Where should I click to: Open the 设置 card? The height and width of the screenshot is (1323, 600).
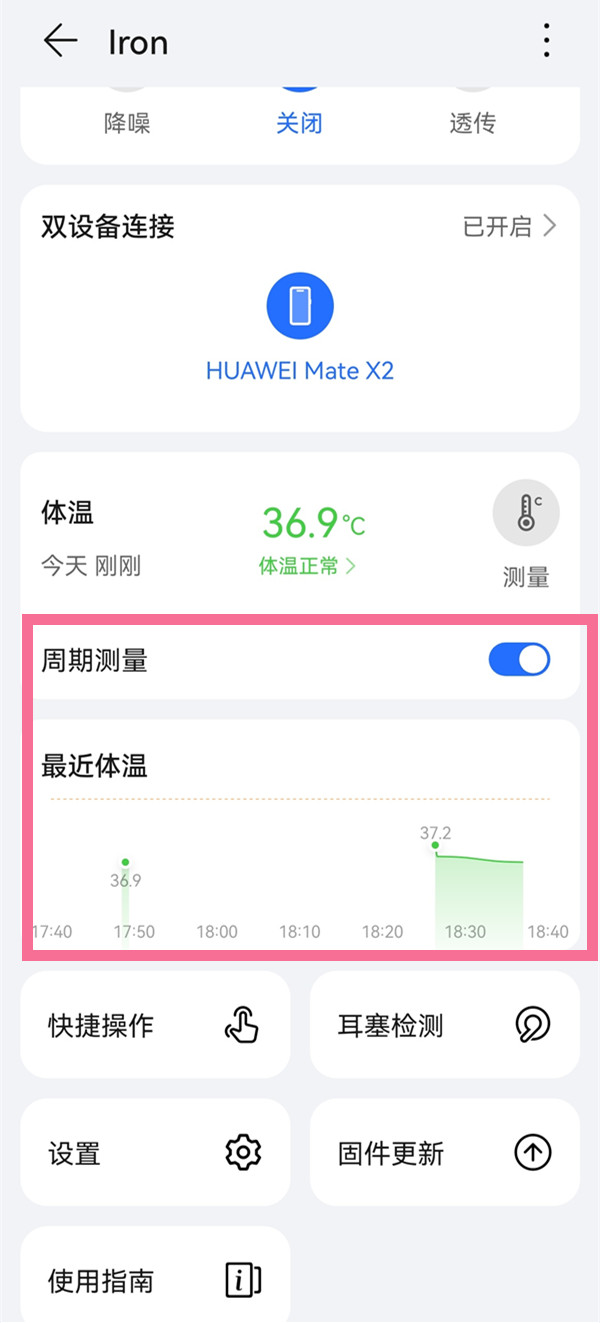[155, 1153]
